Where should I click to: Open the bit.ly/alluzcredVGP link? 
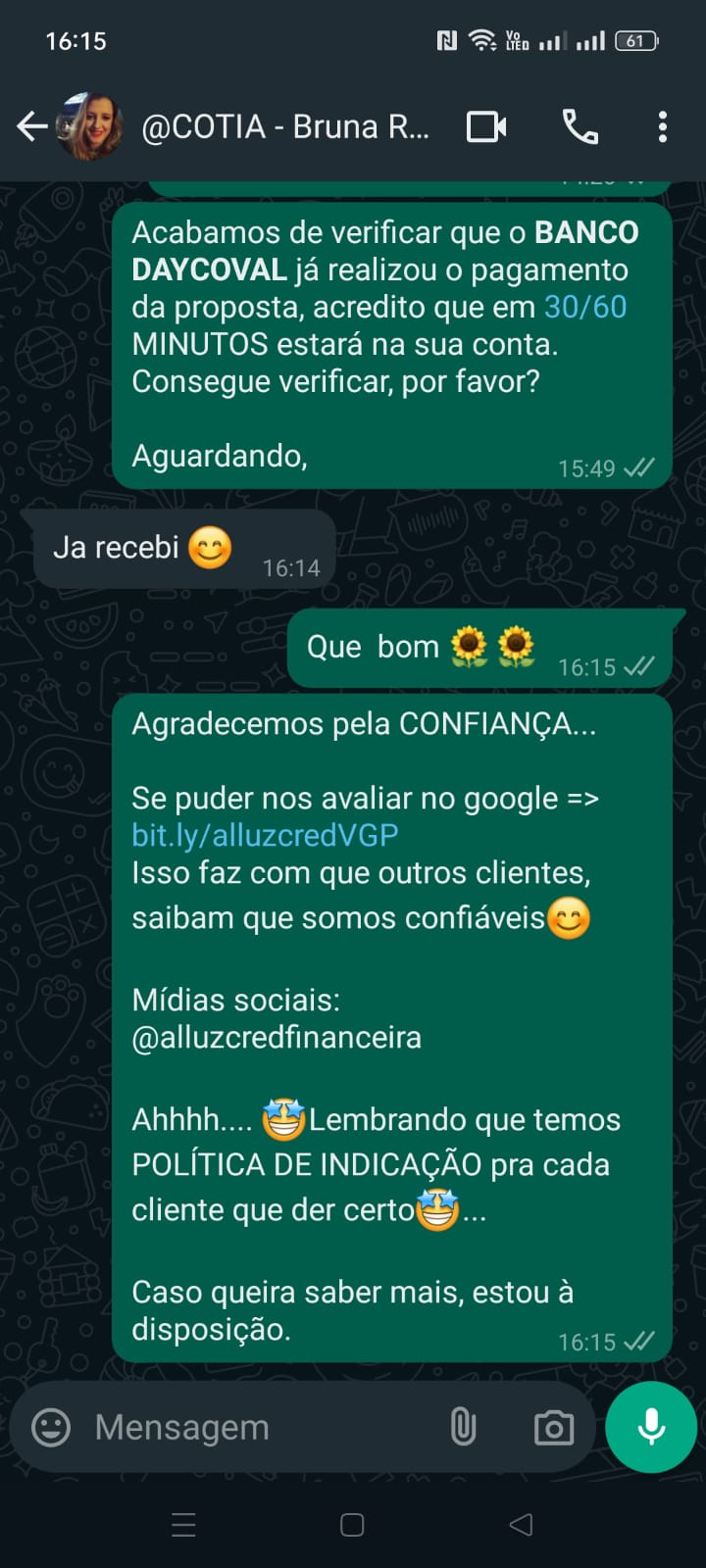pyautogui.click(x=265, y=835)
